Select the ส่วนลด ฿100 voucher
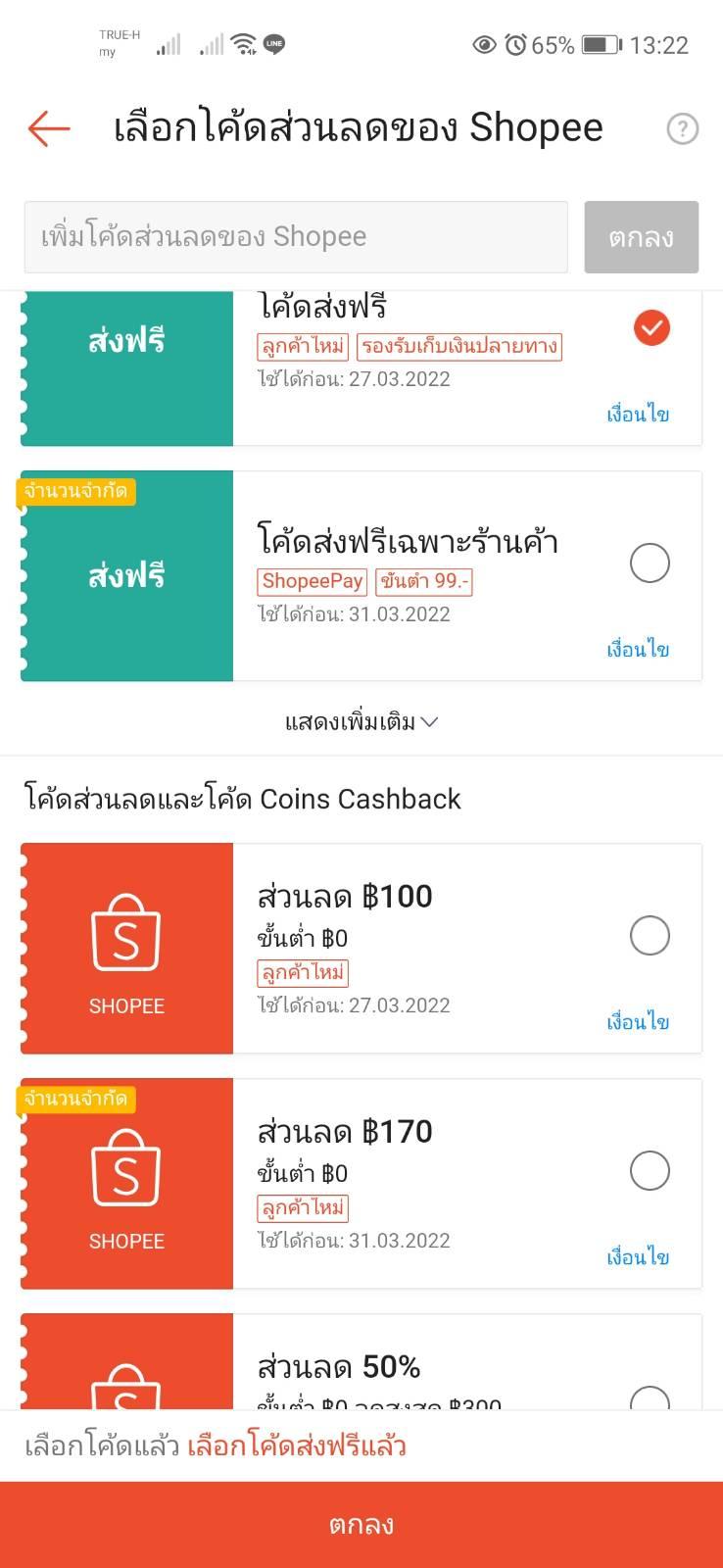This screenshot has width=723, height=1568. 650,935
